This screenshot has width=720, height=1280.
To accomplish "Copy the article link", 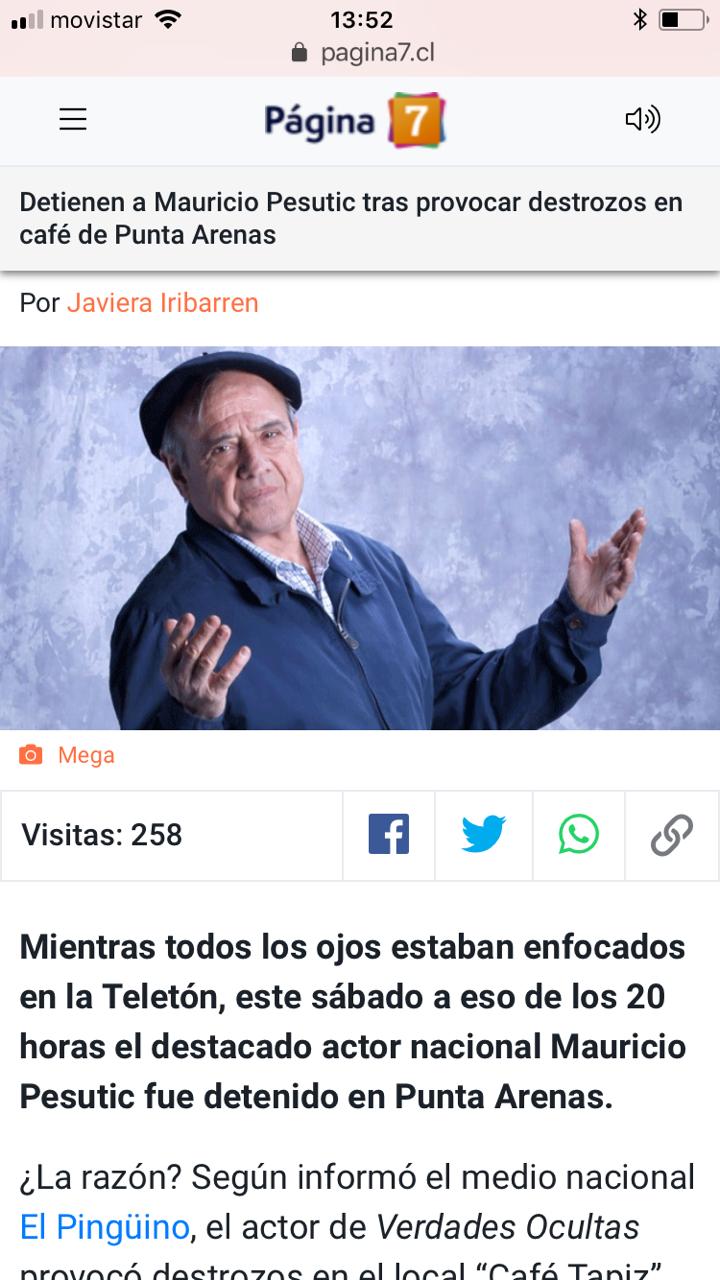I will click(671, 835).
